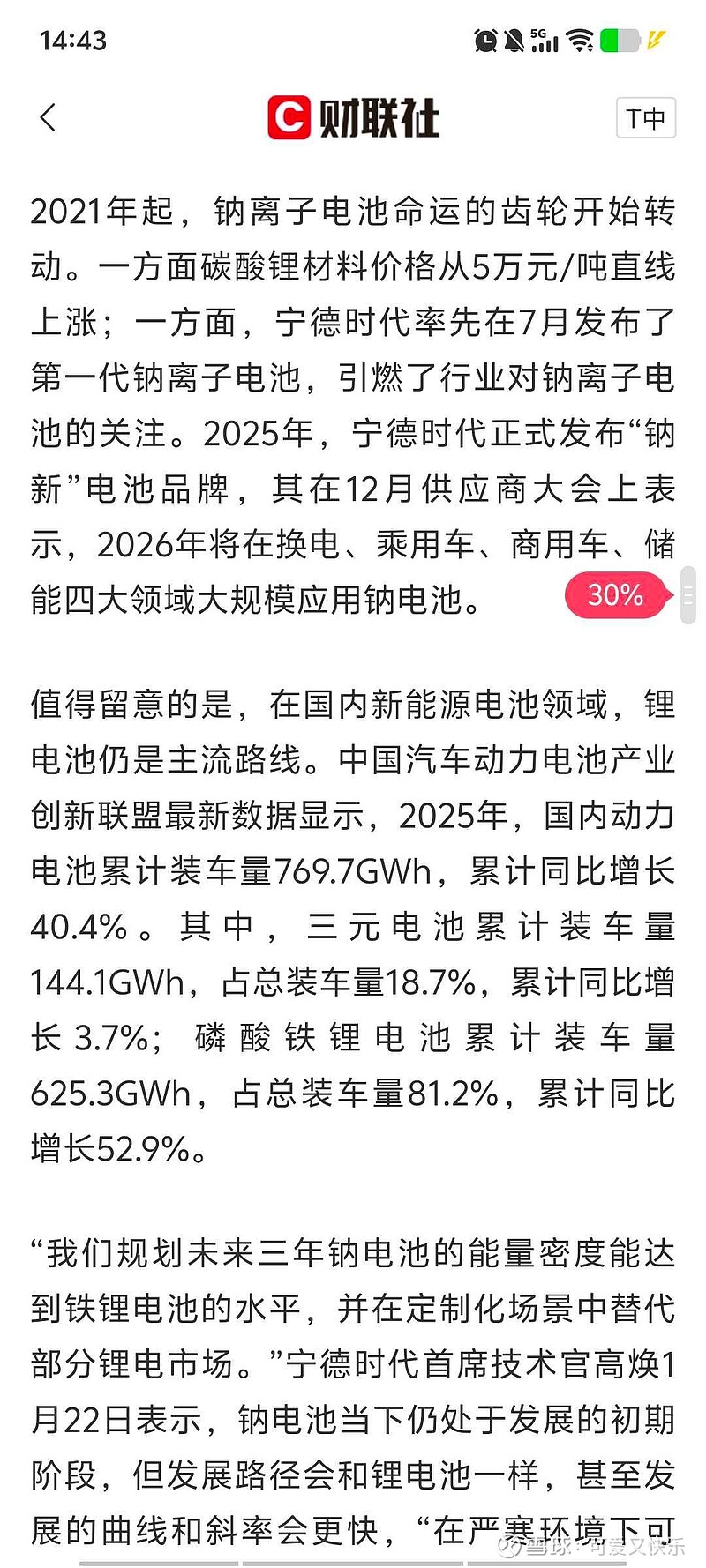Tap the WiFi status icon
The image size is (706, 1568).
[x=582, y=39]
